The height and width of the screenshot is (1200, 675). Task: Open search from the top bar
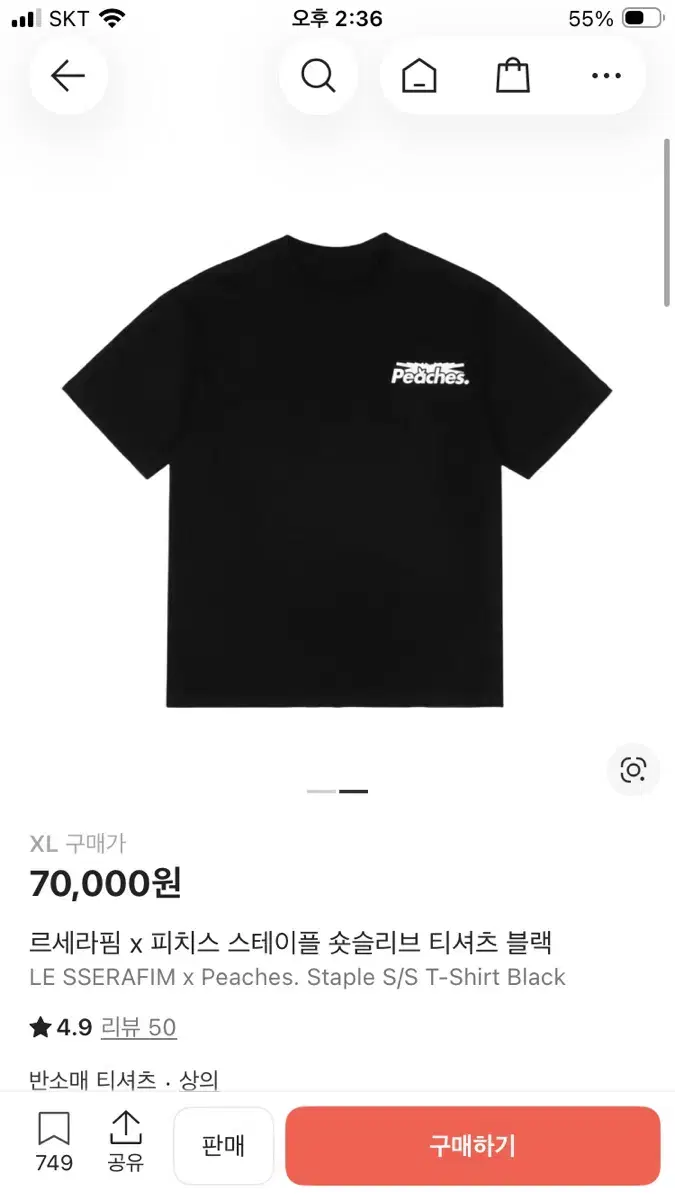[318, 76]
